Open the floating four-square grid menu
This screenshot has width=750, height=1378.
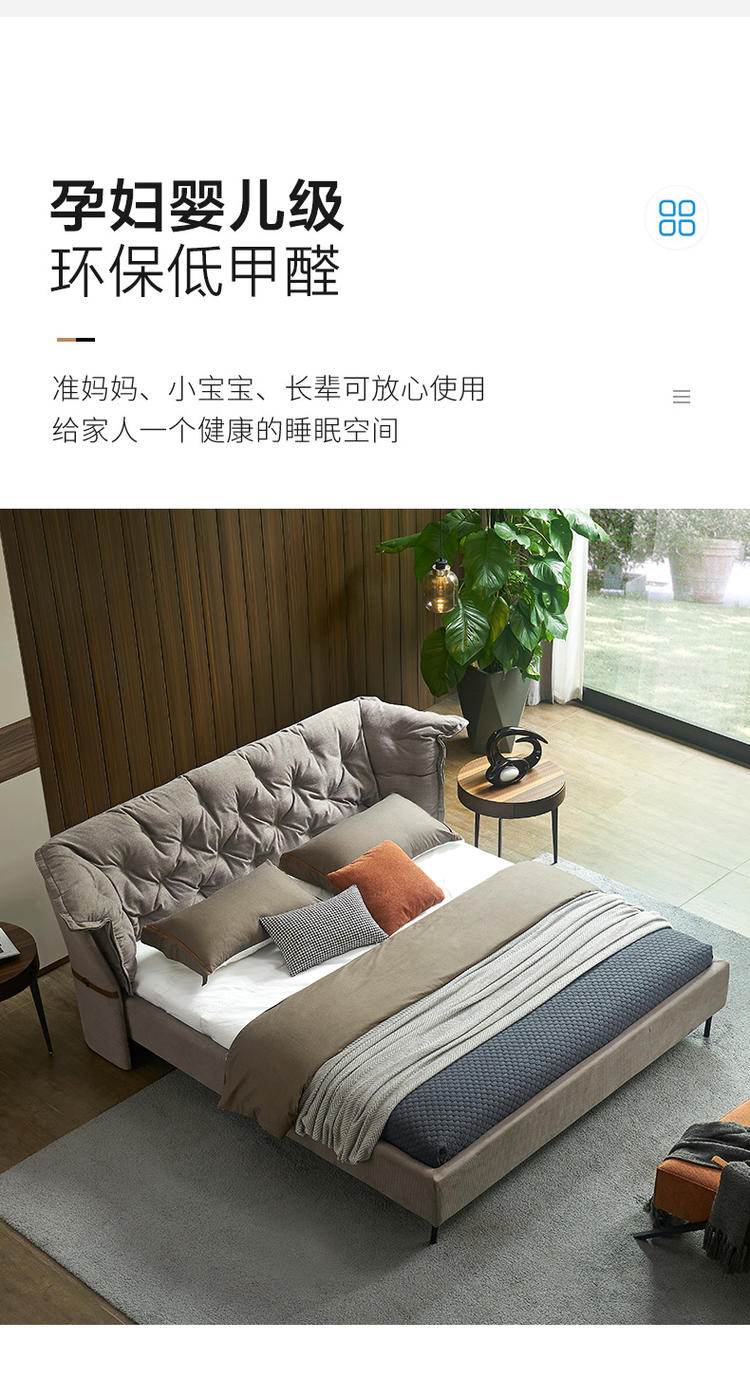point(677,217)
